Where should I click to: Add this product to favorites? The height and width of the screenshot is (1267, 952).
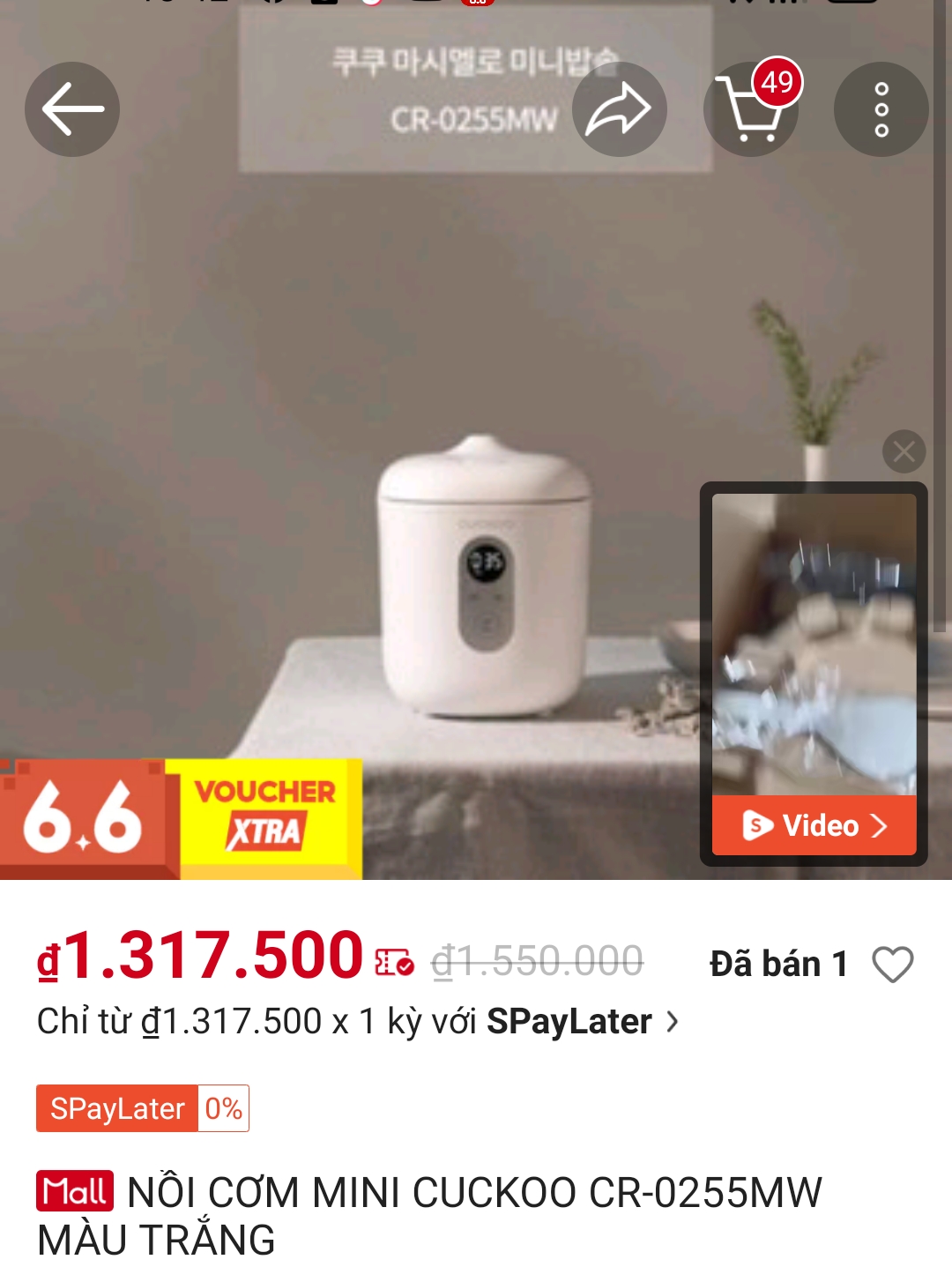(892, 964)
